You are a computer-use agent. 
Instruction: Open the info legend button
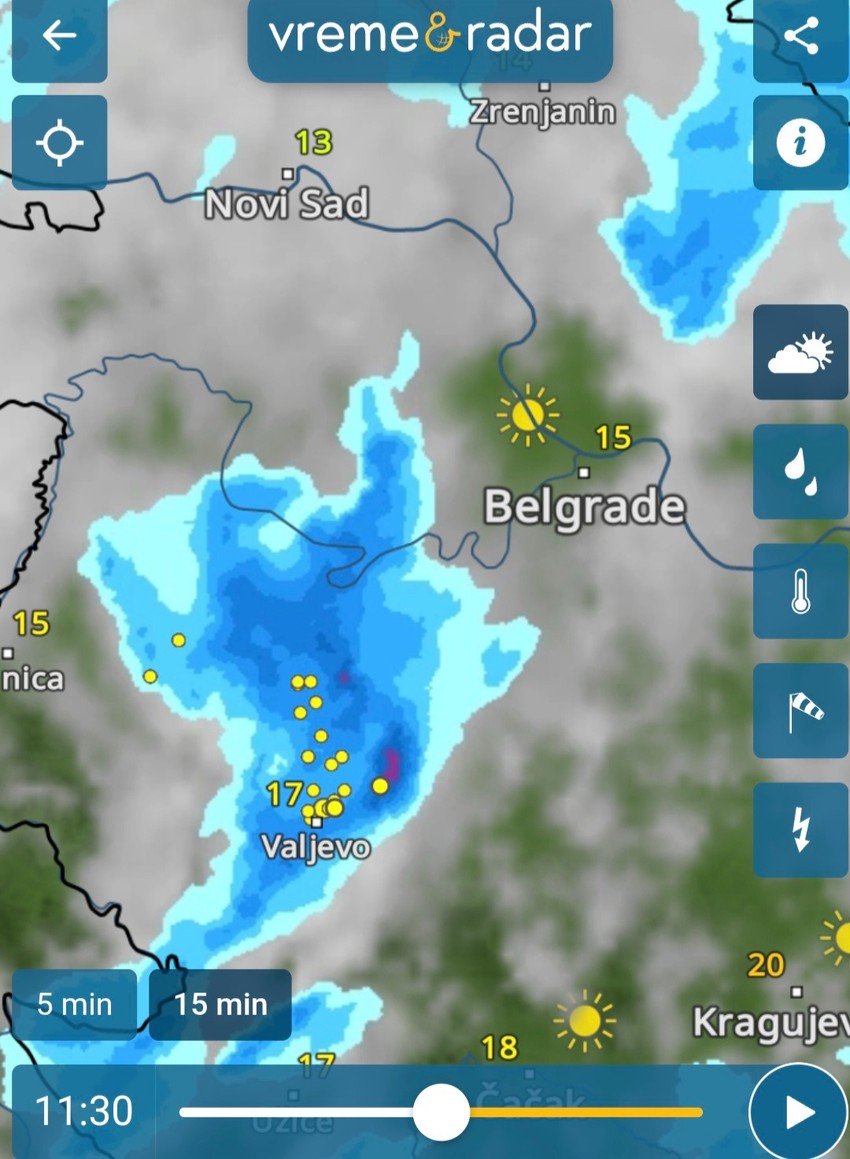(x=800, y=143)
